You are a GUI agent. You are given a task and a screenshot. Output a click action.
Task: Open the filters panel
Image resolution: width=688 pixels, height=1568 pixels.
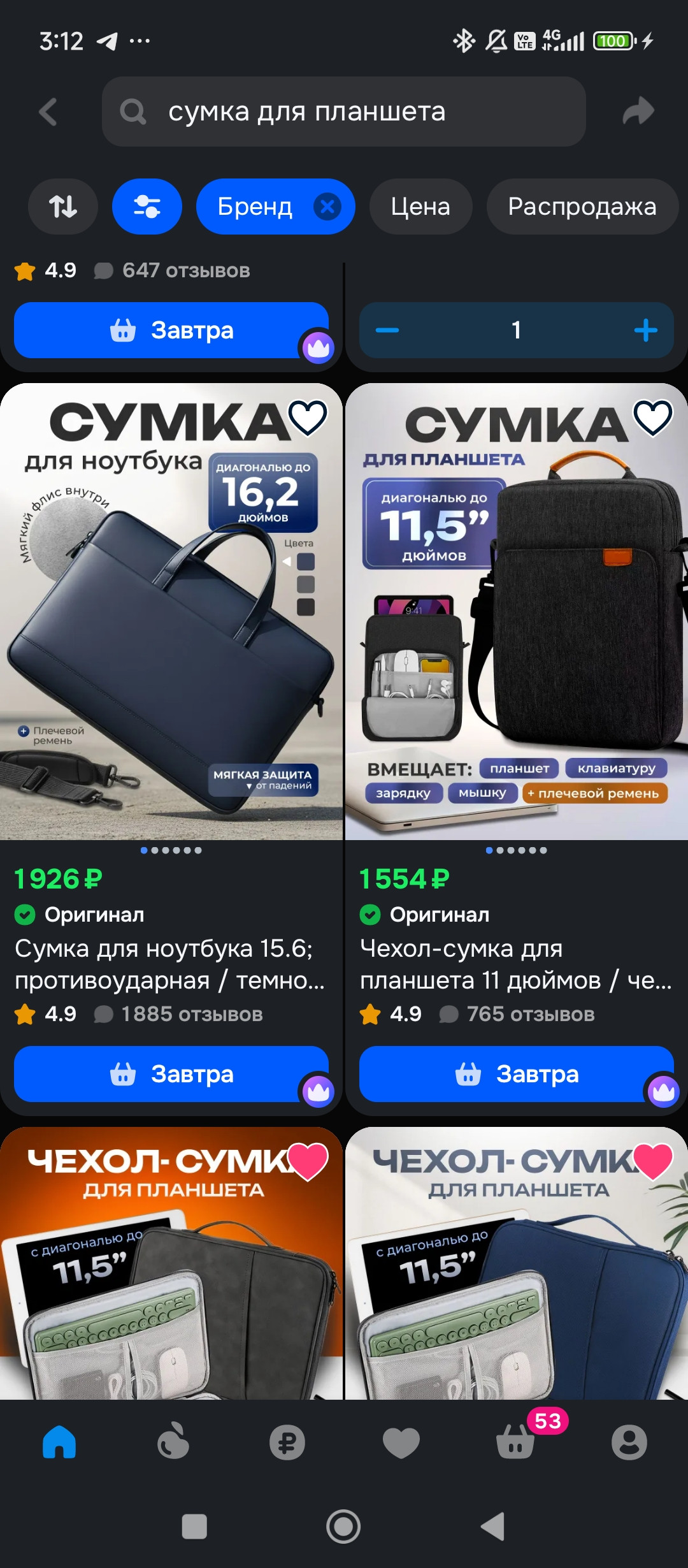147,207
